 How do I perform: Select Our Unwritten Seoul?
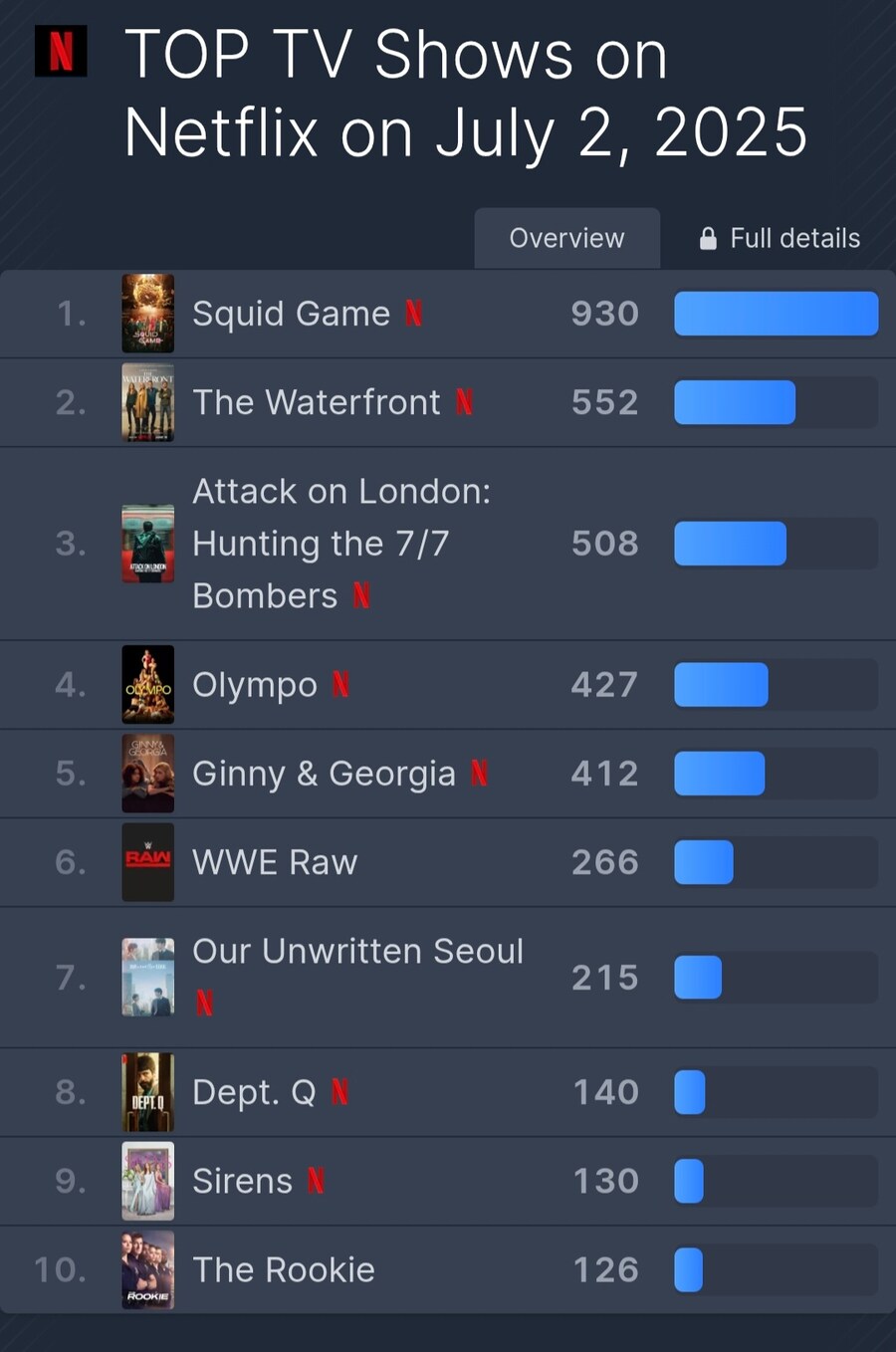(356, 952)
